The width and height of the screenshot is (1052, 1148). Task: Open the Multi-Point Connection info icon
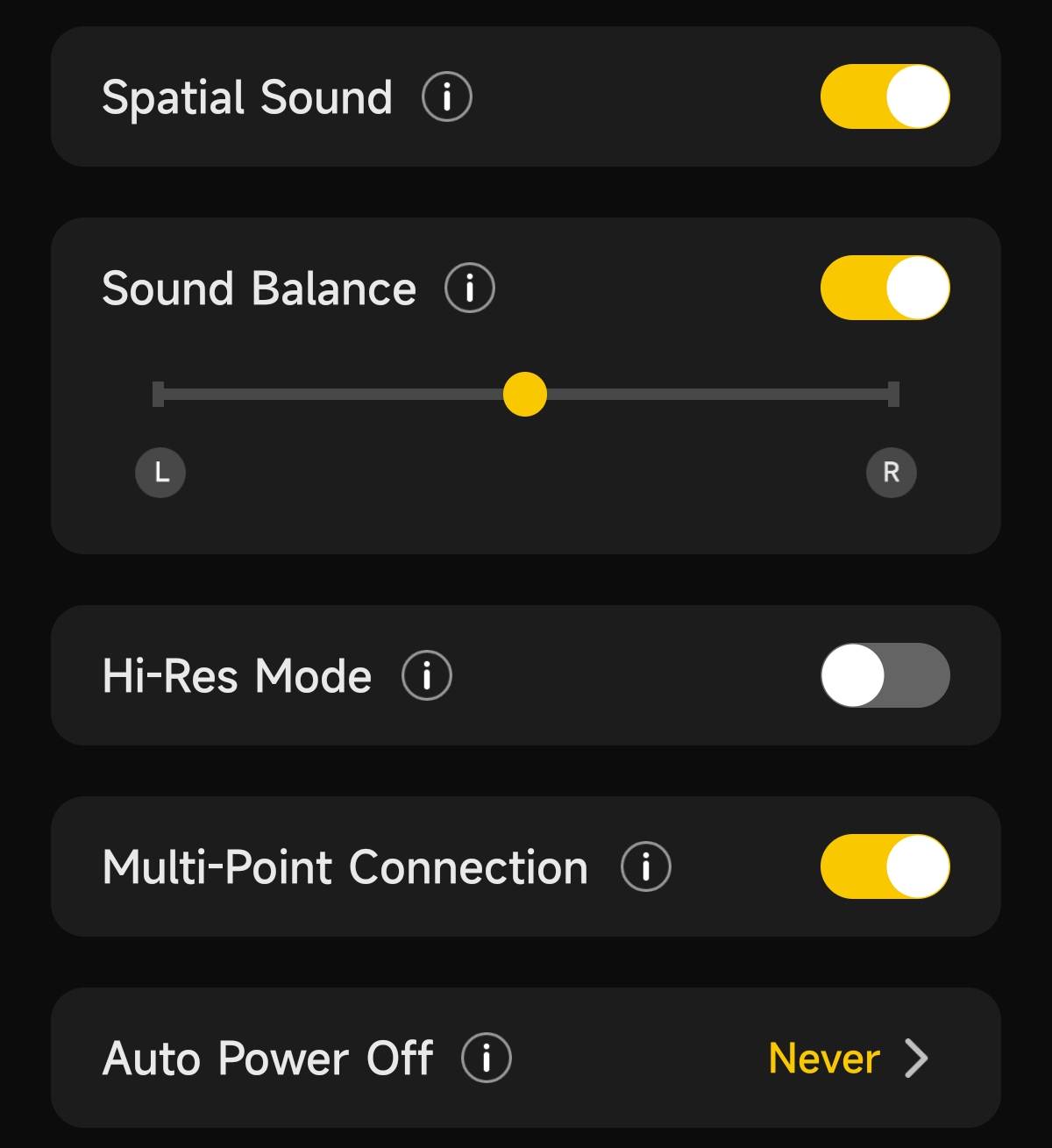click(646, 866)
